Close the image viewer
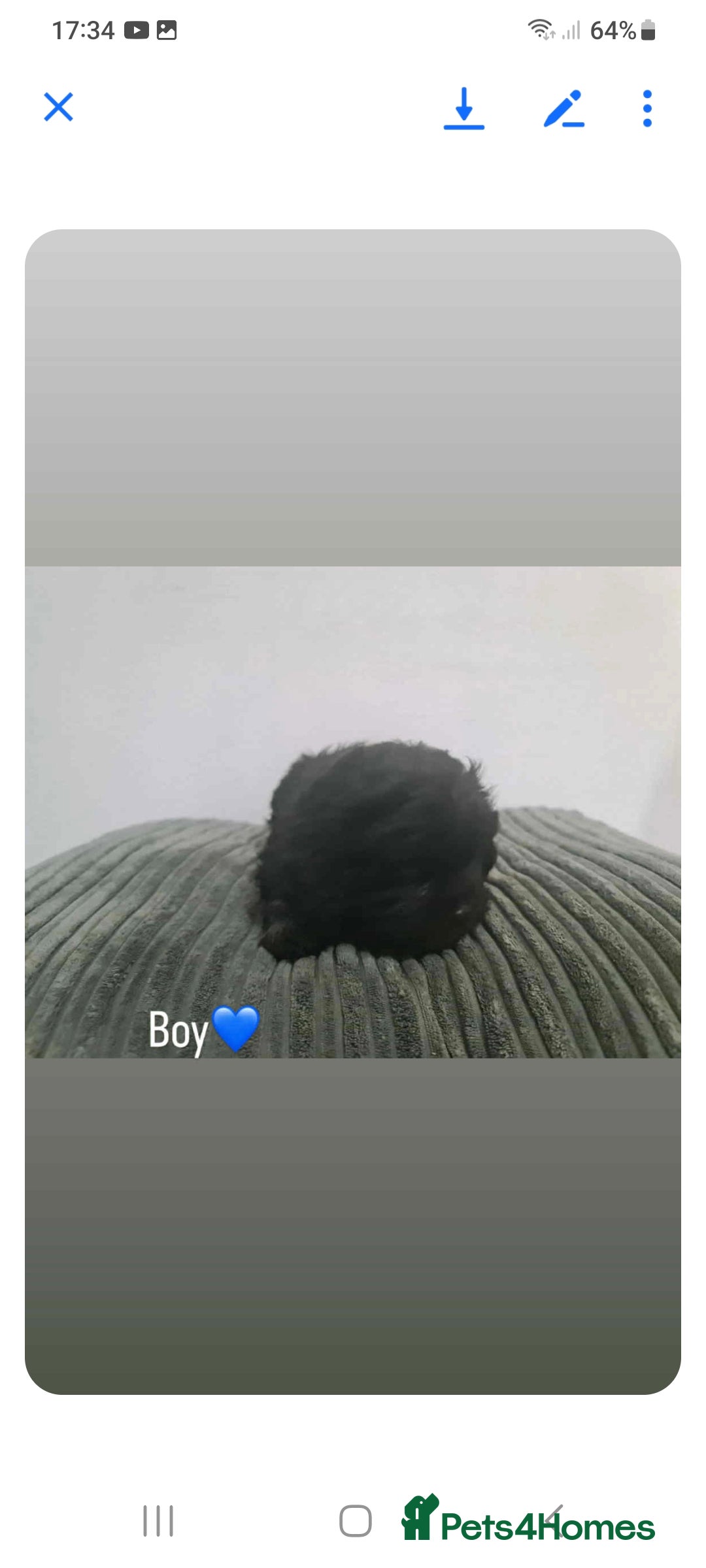Image resolution: width=706 pixels, height=1568 pixels. pos(58,107)
